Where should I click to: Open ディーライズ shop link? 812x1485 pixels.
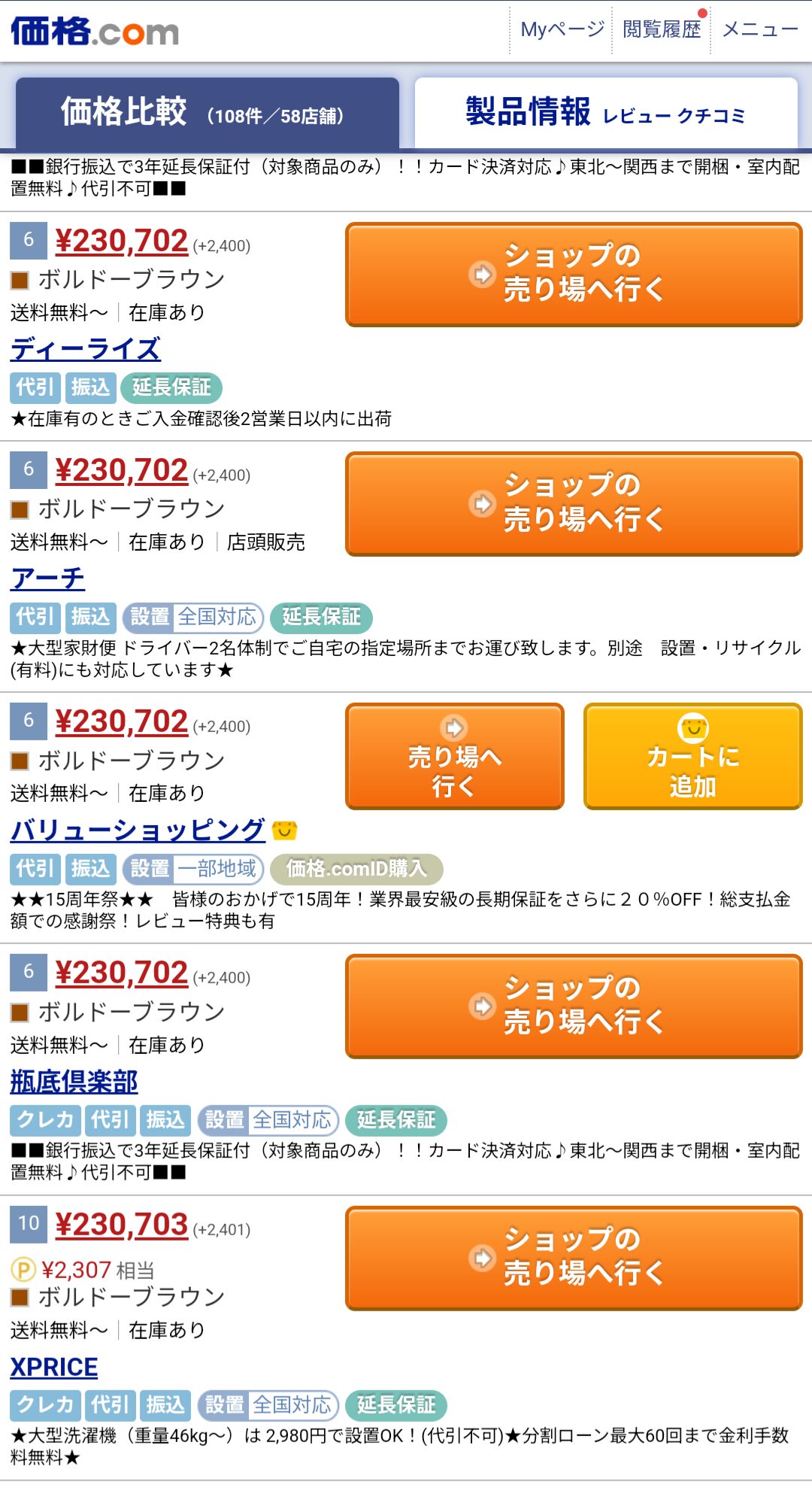tap(86, 349)
